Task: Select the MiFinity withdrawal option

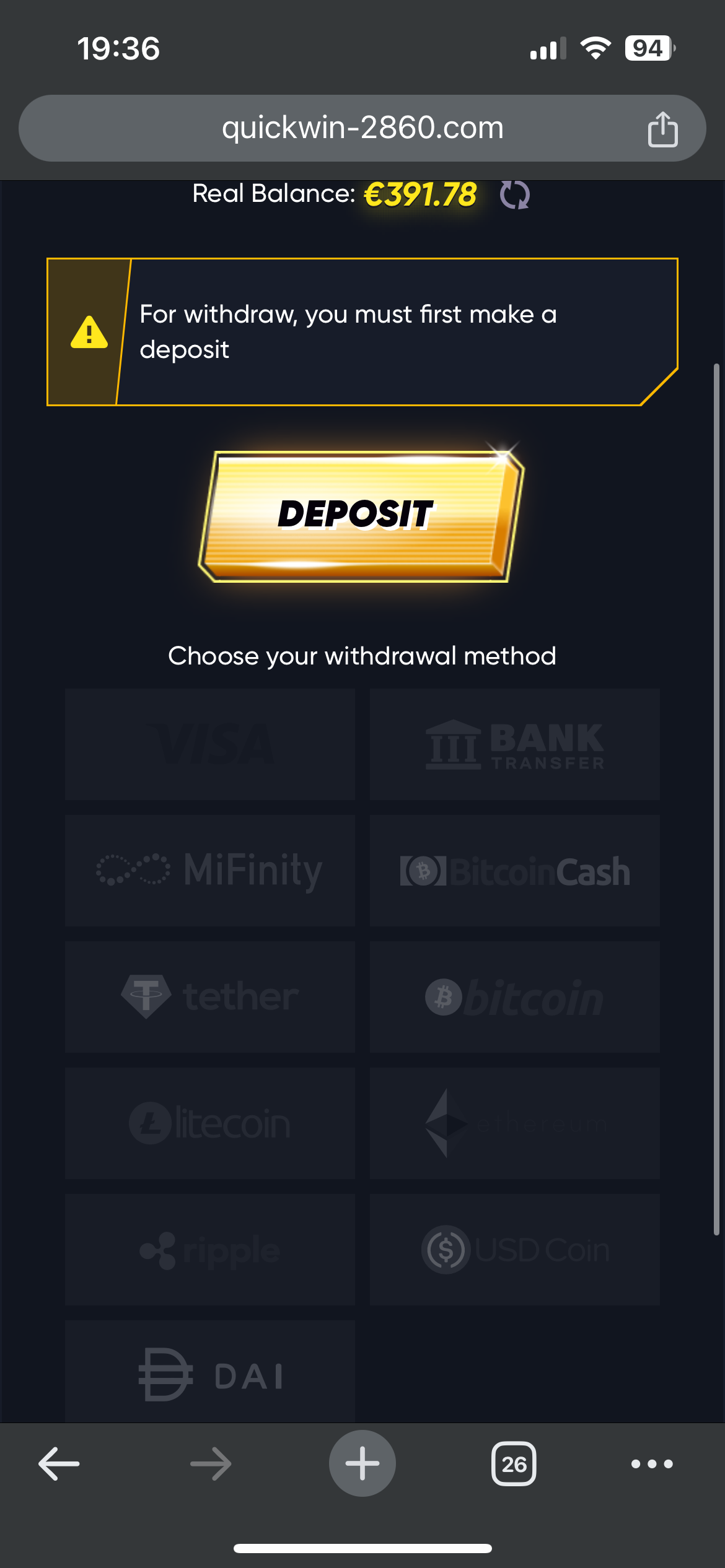Action: tap(210, 870)
